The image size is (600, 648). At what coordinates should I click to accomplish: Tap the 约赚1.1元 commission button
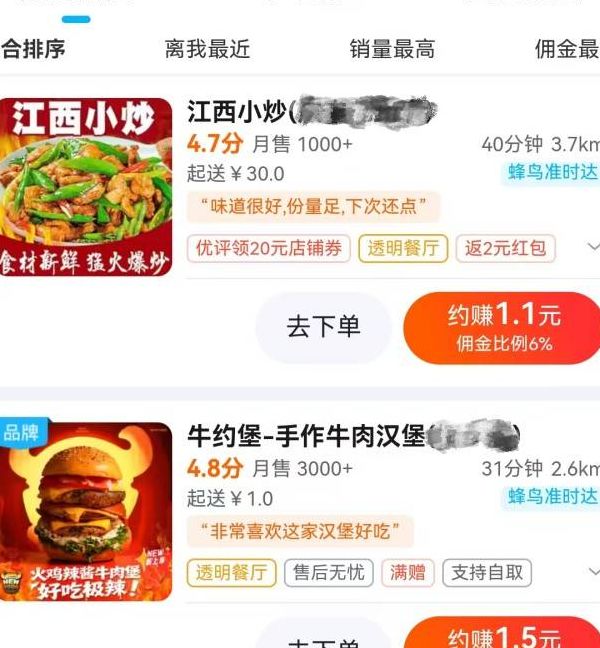(503, 328)
